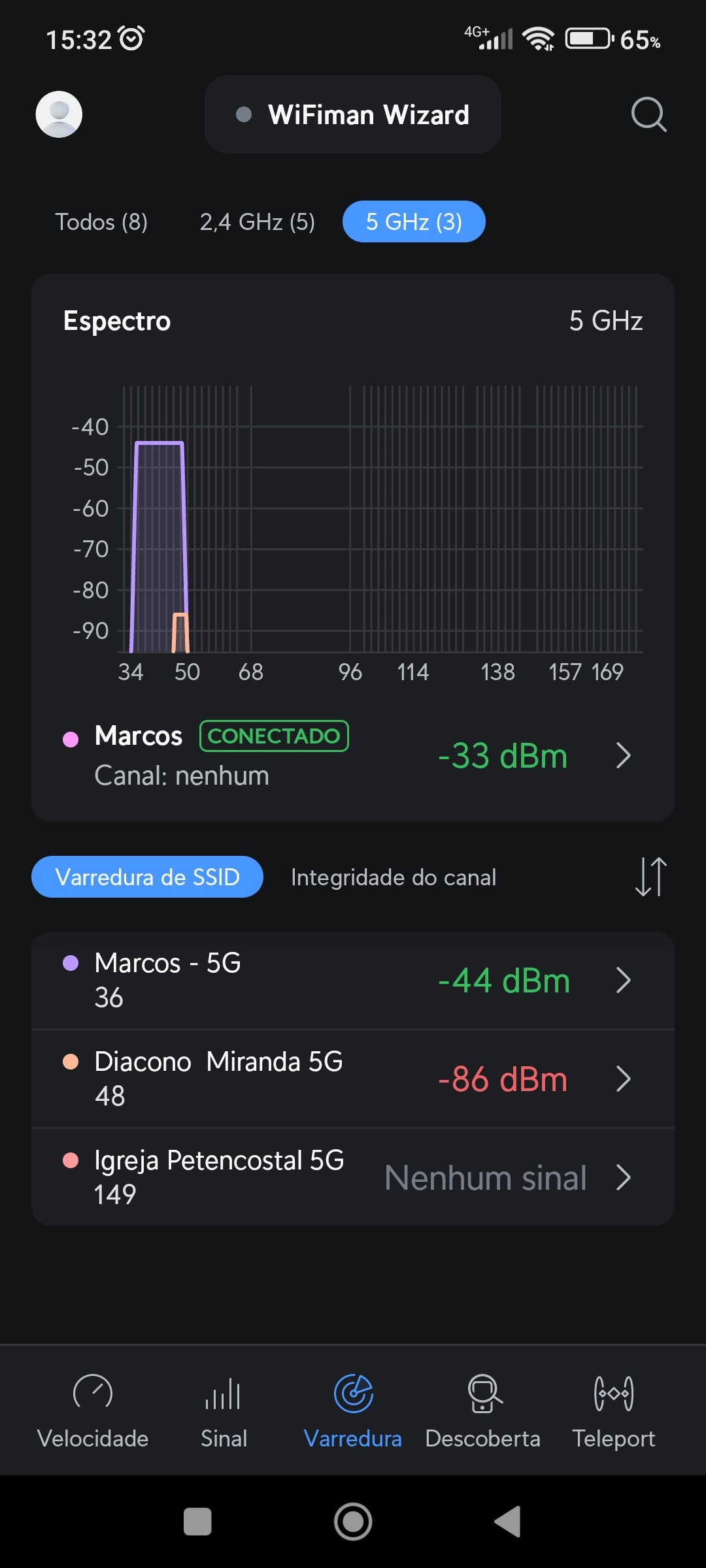Switch to the Todos (8) filter

click(x=101, y=222)
